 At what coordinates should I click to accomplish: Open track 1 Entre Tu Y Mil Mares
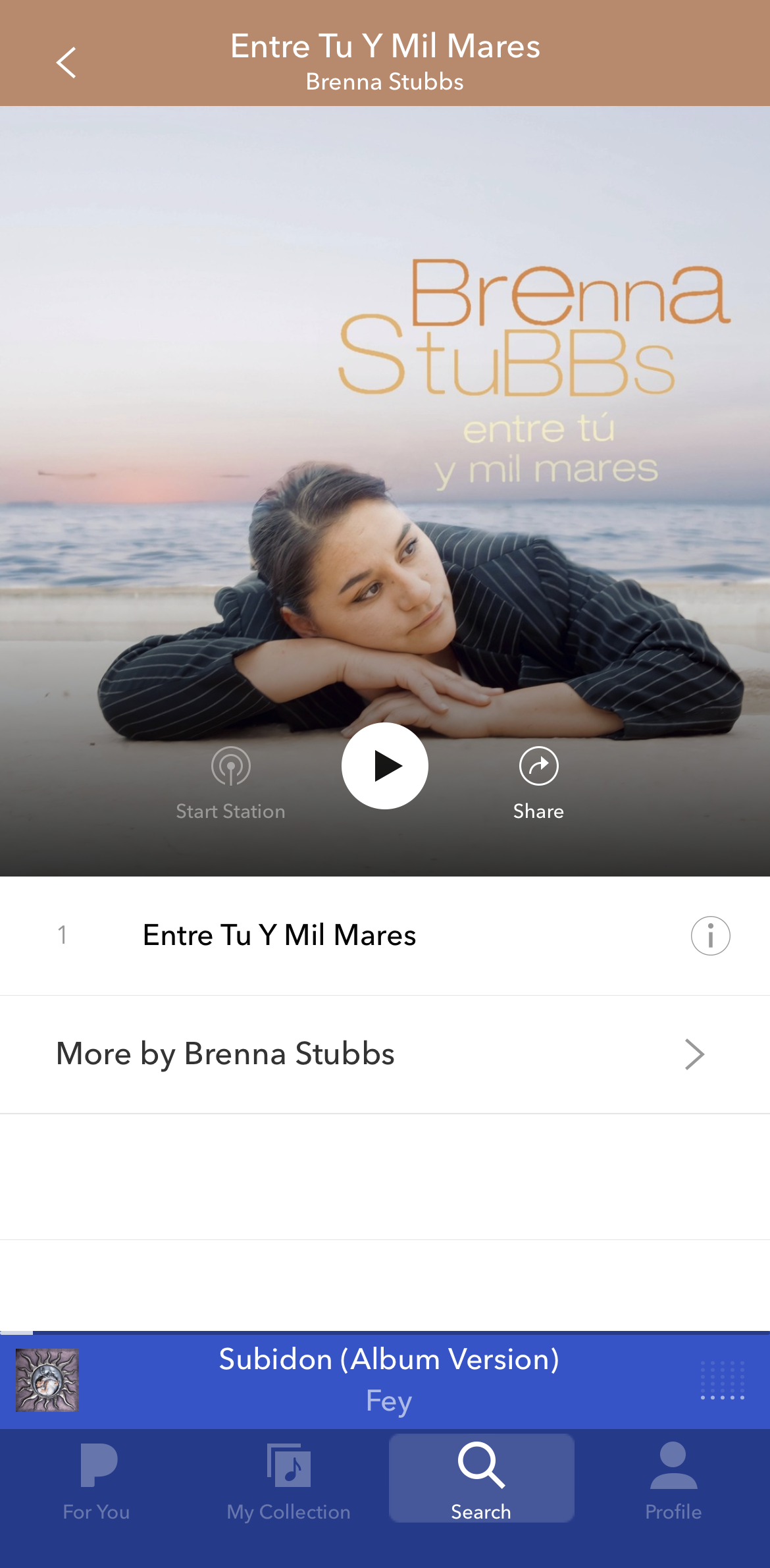pos(279,935)
